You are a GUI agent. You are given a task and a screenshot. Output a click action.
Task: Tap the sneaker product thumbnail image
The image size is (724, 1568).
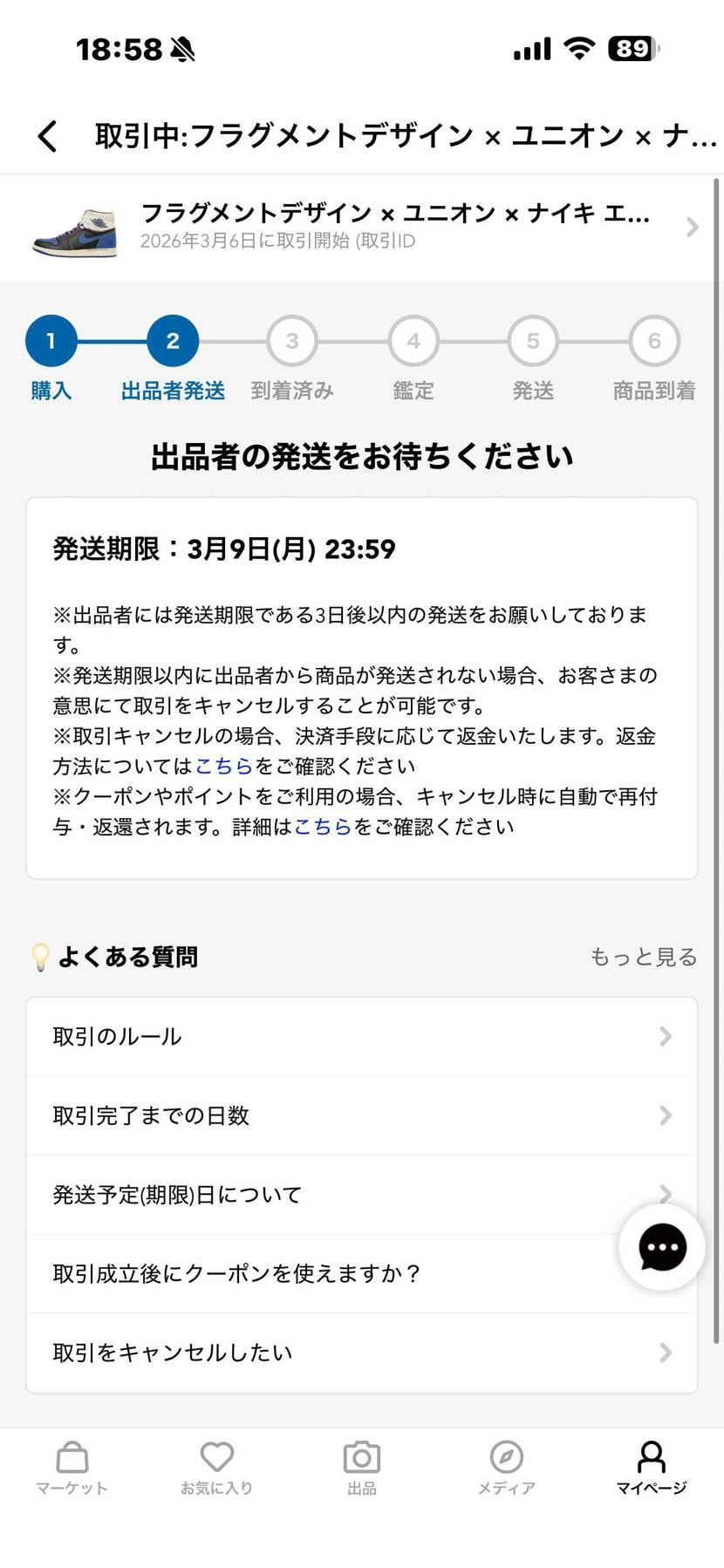[74, 228]
